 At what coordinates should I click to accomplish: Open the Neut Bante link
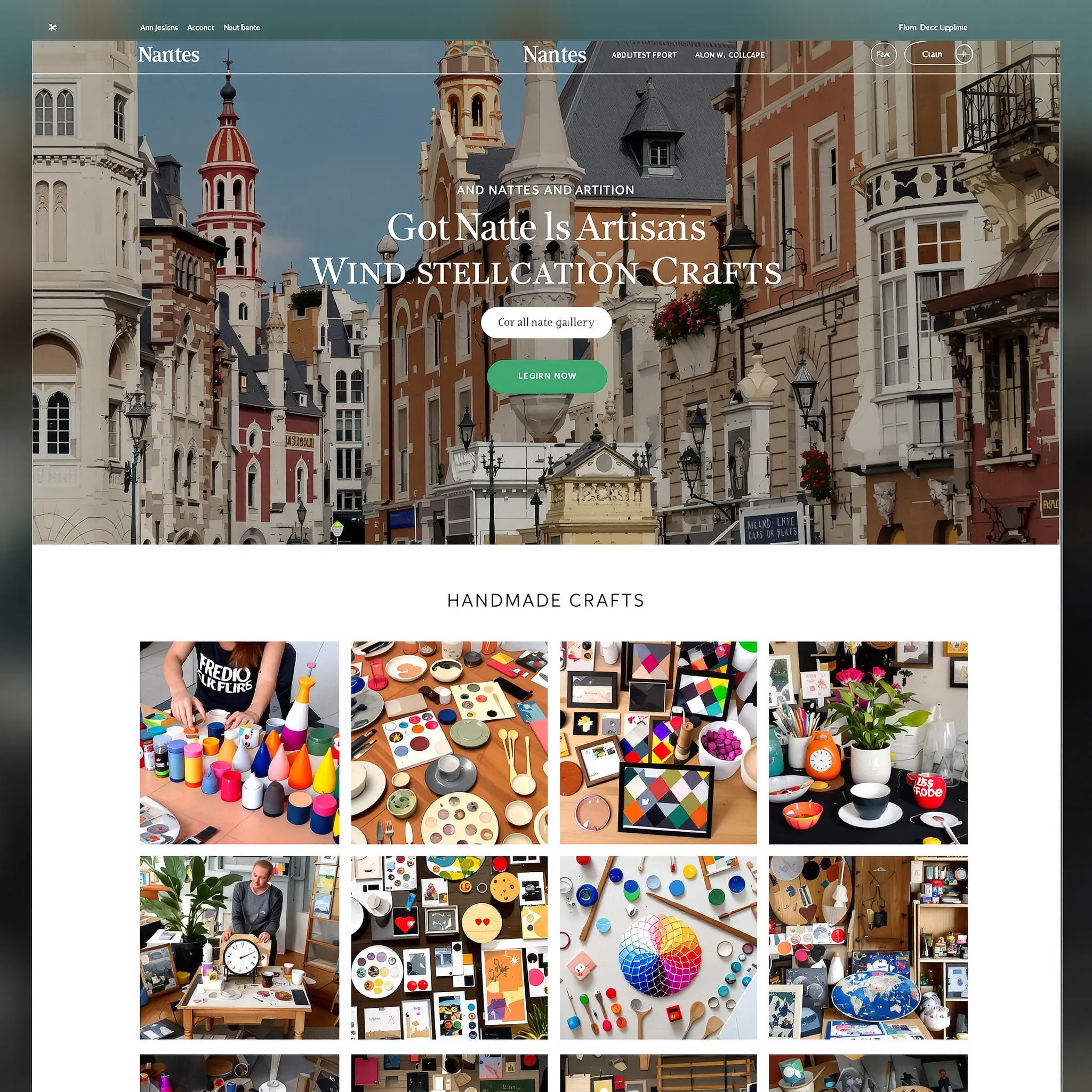[x=242, y=28]
